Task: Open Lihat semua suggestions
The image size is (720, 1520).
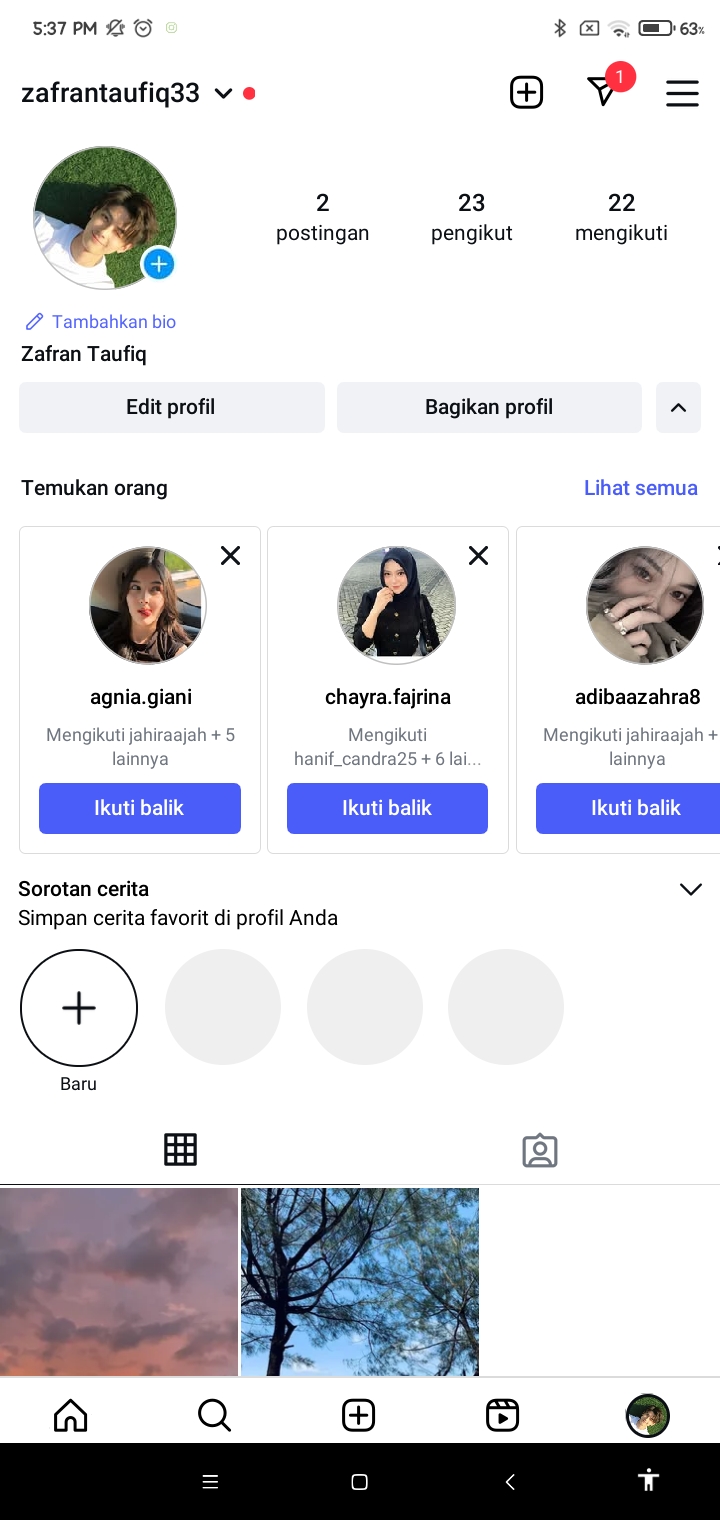Action: [x=640, y=488]
